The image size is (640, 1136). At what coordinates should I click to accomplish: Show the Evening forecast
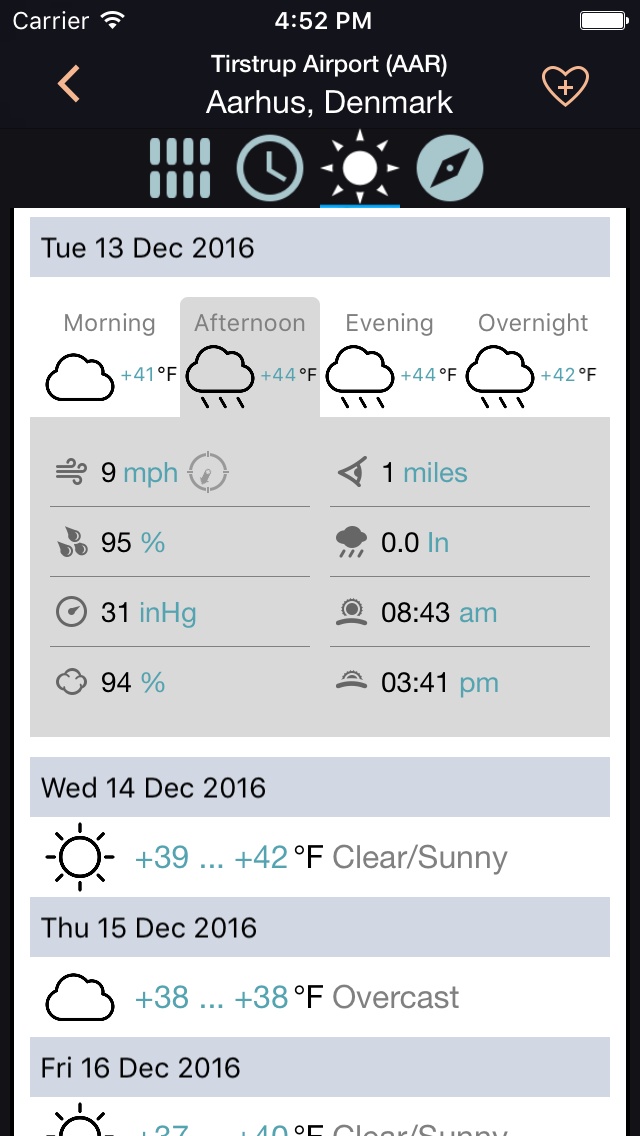tap(390, 357)
